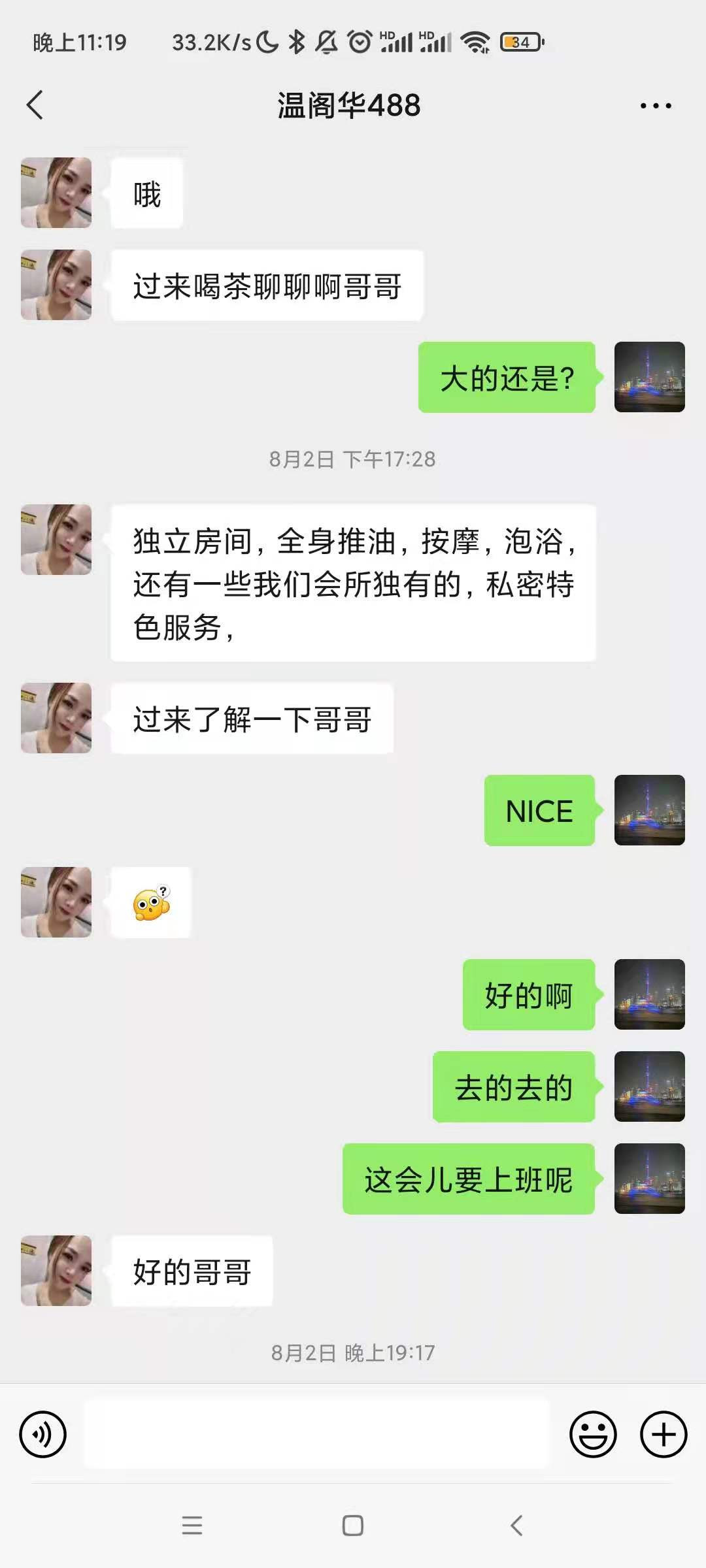Open the plus attachments menu

click(x=663, y=1434)
